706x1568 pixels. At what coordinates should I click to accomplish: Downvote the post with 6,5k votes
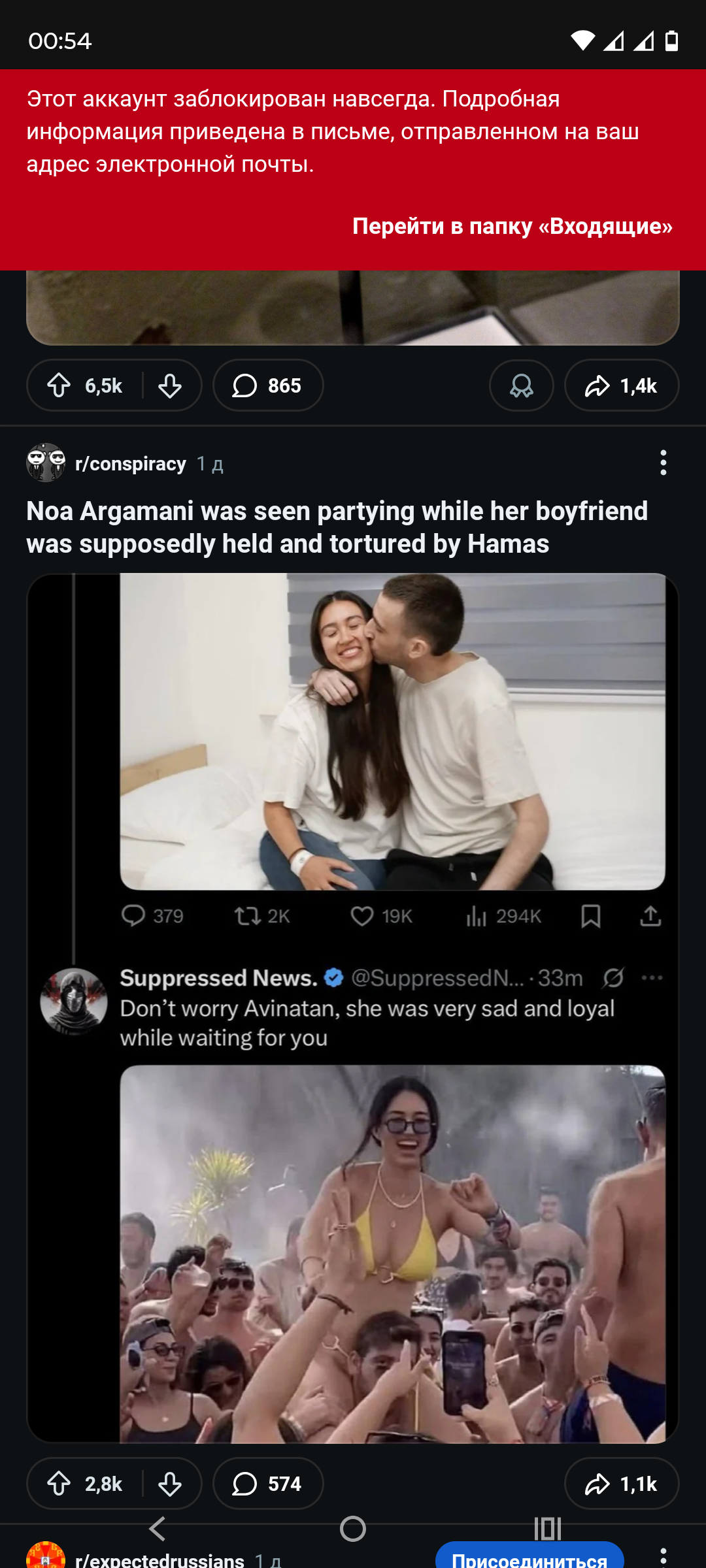click(170, 385)
